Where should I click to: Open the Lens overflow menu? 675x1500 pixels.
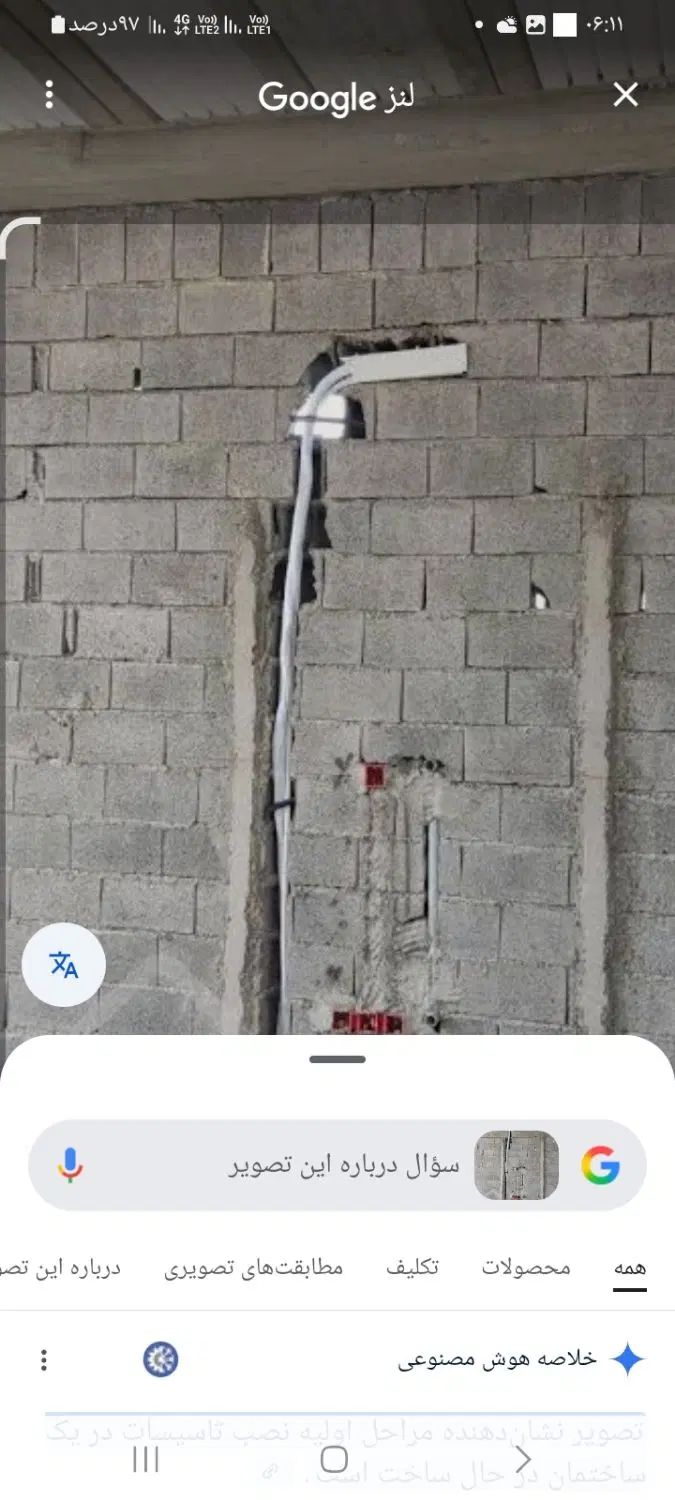(48, 95)
